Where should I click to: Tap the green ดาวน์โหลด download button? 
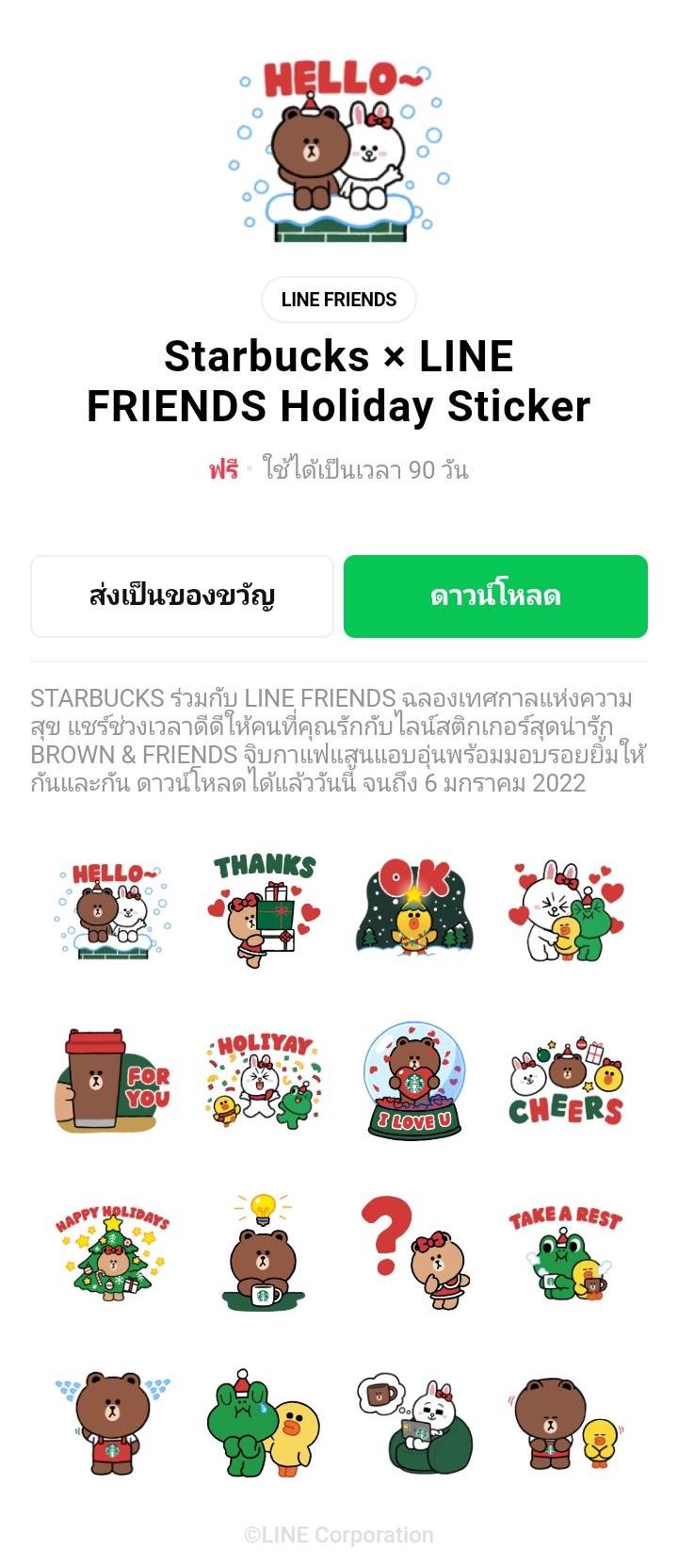click(495, 596)
